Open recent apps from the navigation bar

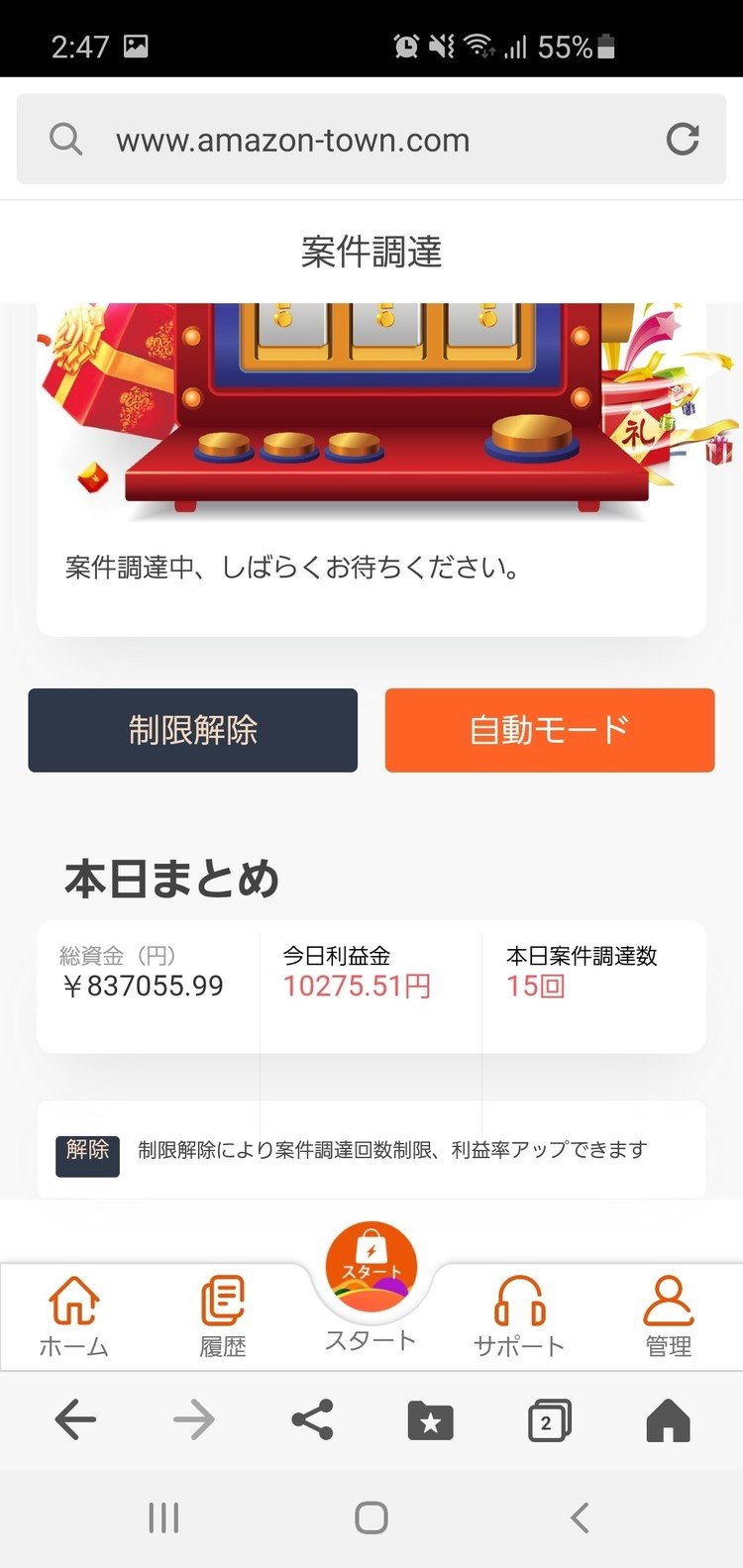point(163,1517)
